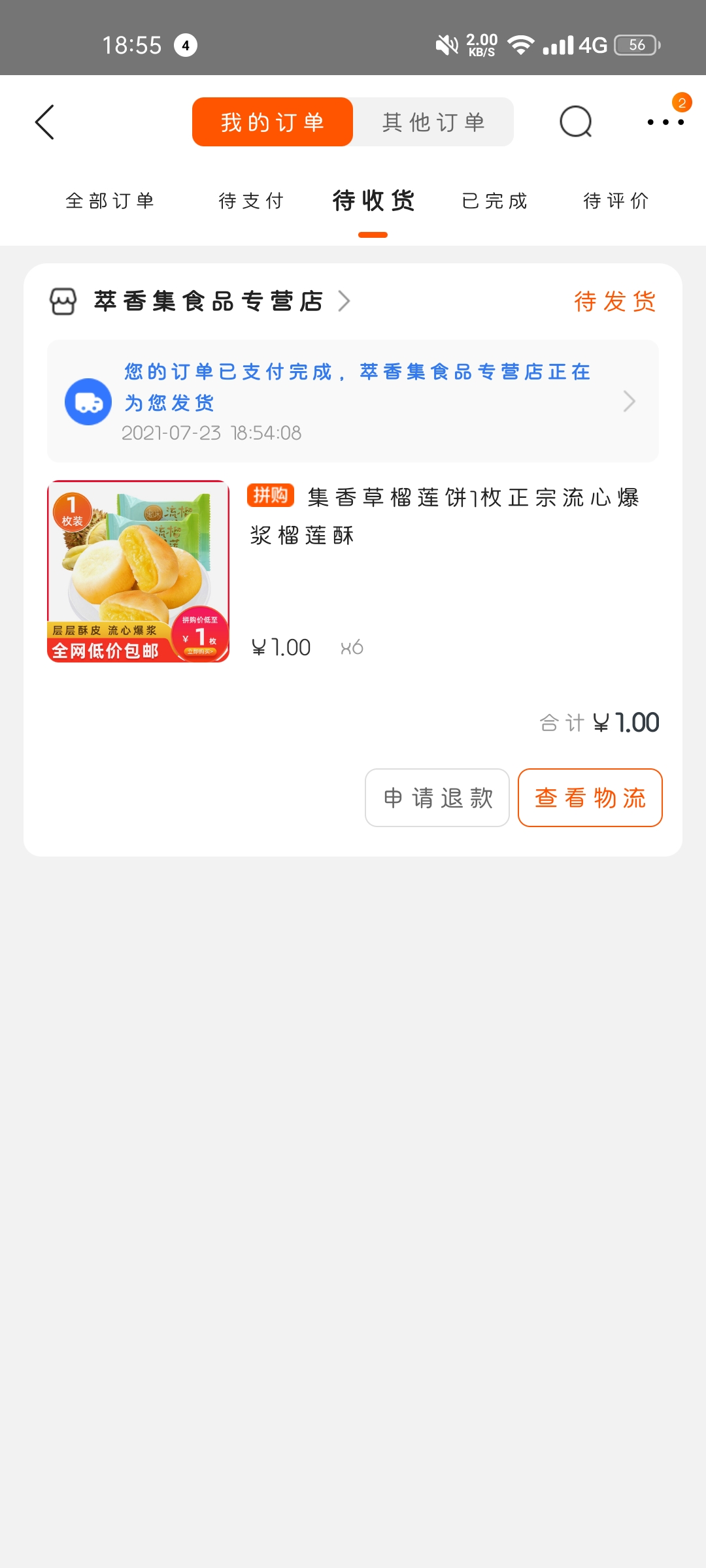Open the three-dot more menu

665,122
